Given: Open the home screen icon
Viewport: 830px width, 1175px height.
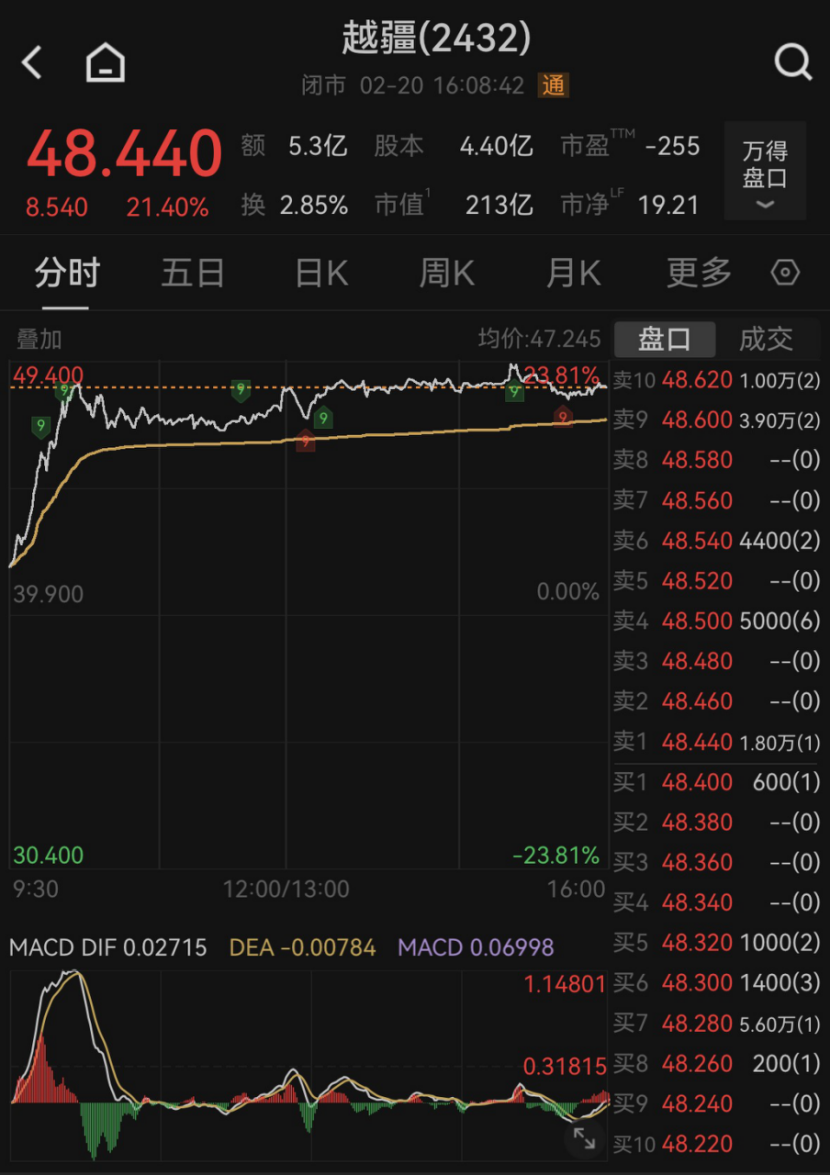Looking at the screenshot, I should (x=104, y=62).
